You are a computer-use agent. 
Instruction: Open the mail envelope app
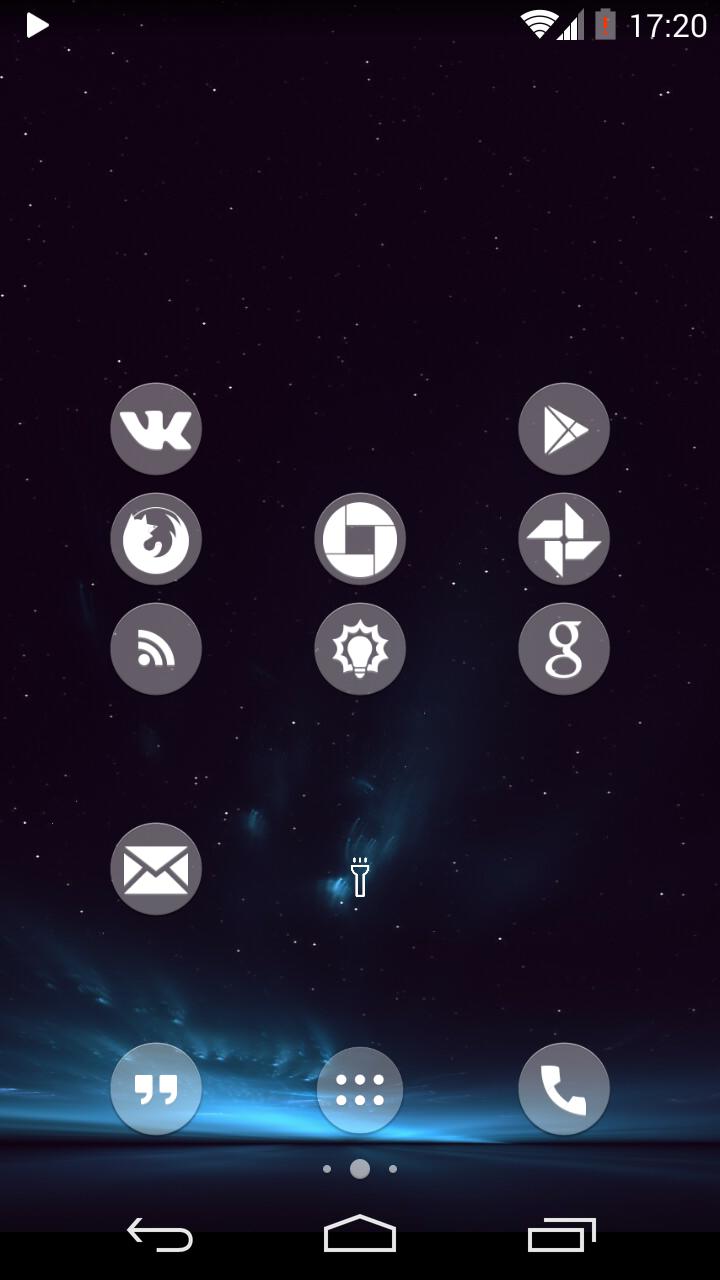pyautogui.click(x=156, y=869)
